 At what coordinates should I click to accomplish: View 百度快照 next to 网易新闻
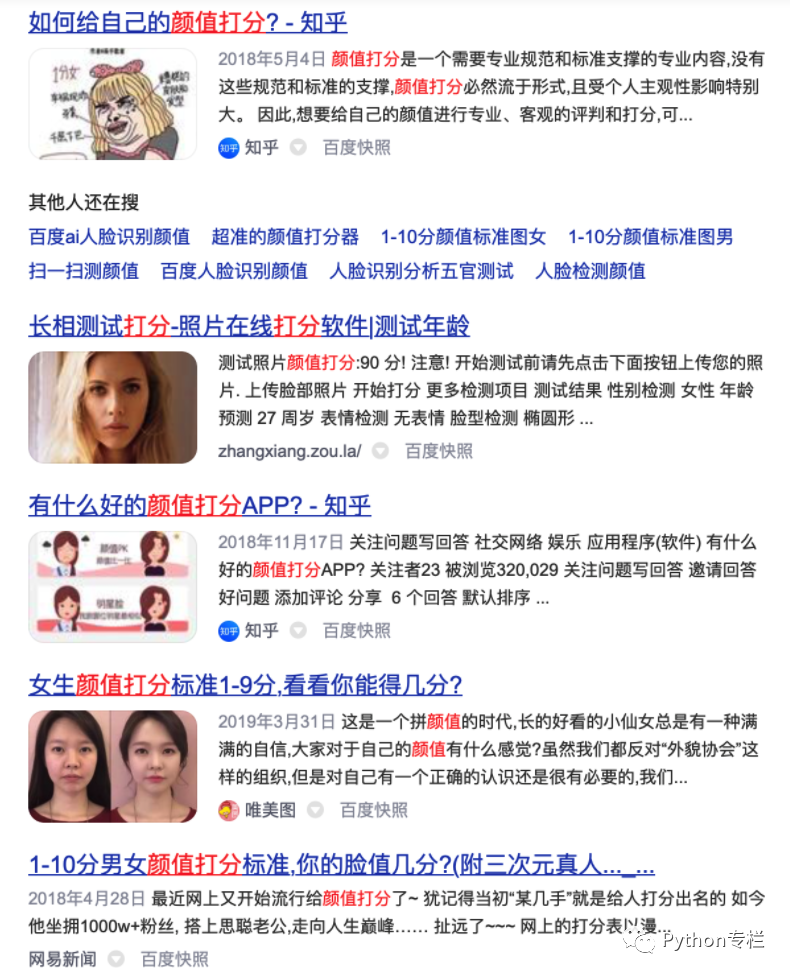pos(174,959)
